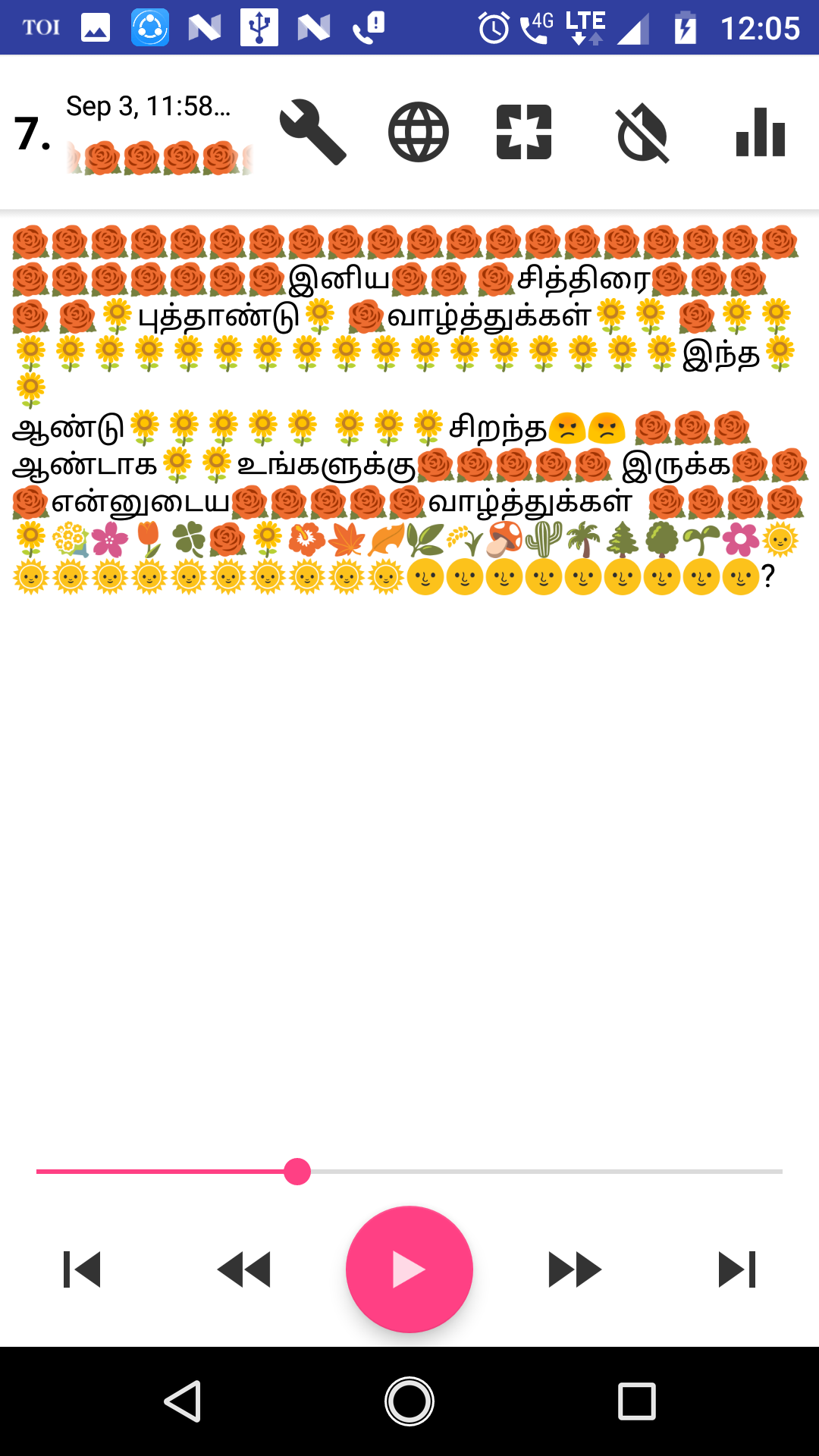This screenshot has height=1456, width=819.
Task: Fast forward playback
Action: 575,1269
